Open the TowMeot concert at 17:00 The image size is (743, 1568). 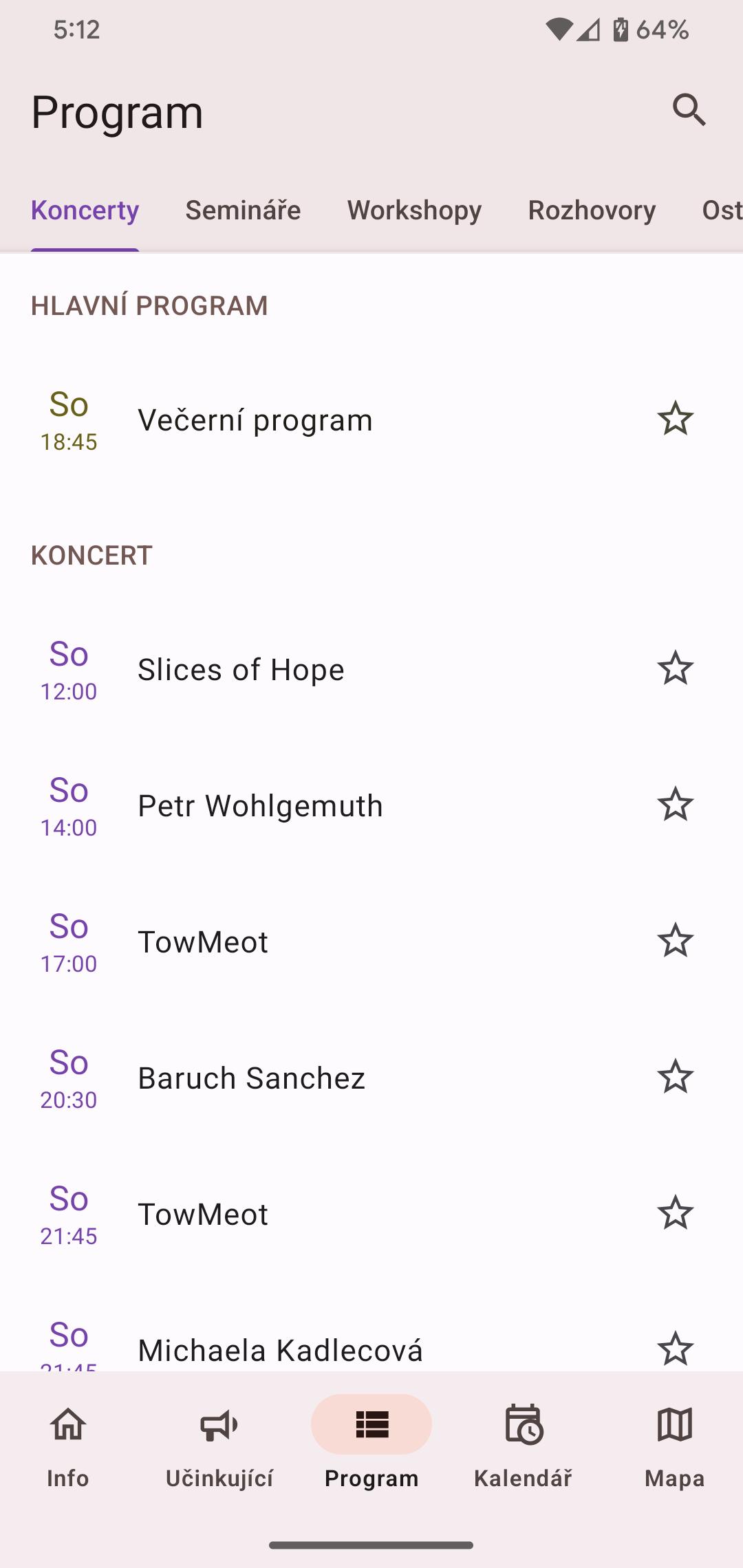click(371, 941)
